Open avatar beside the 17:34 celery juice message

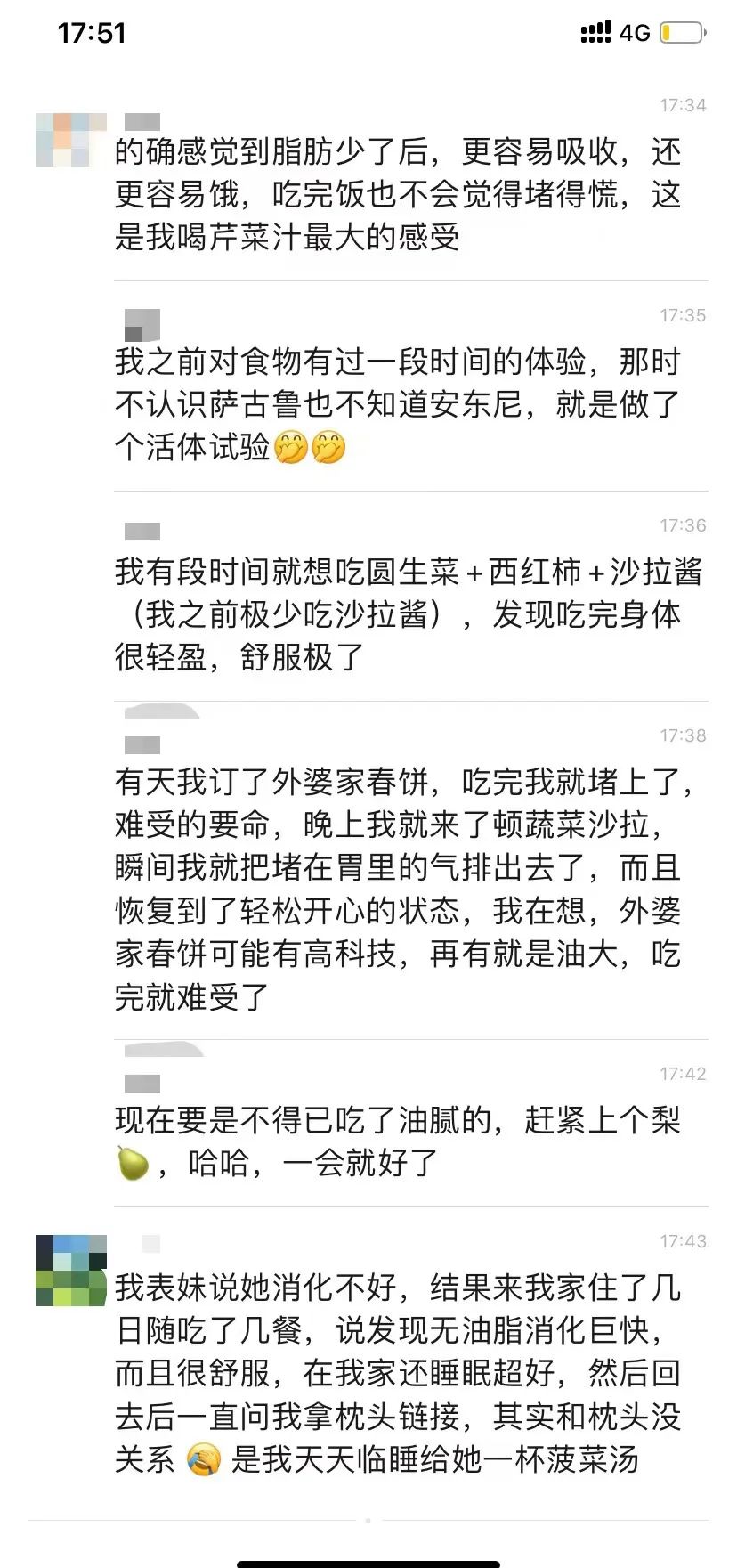point(71,140)
